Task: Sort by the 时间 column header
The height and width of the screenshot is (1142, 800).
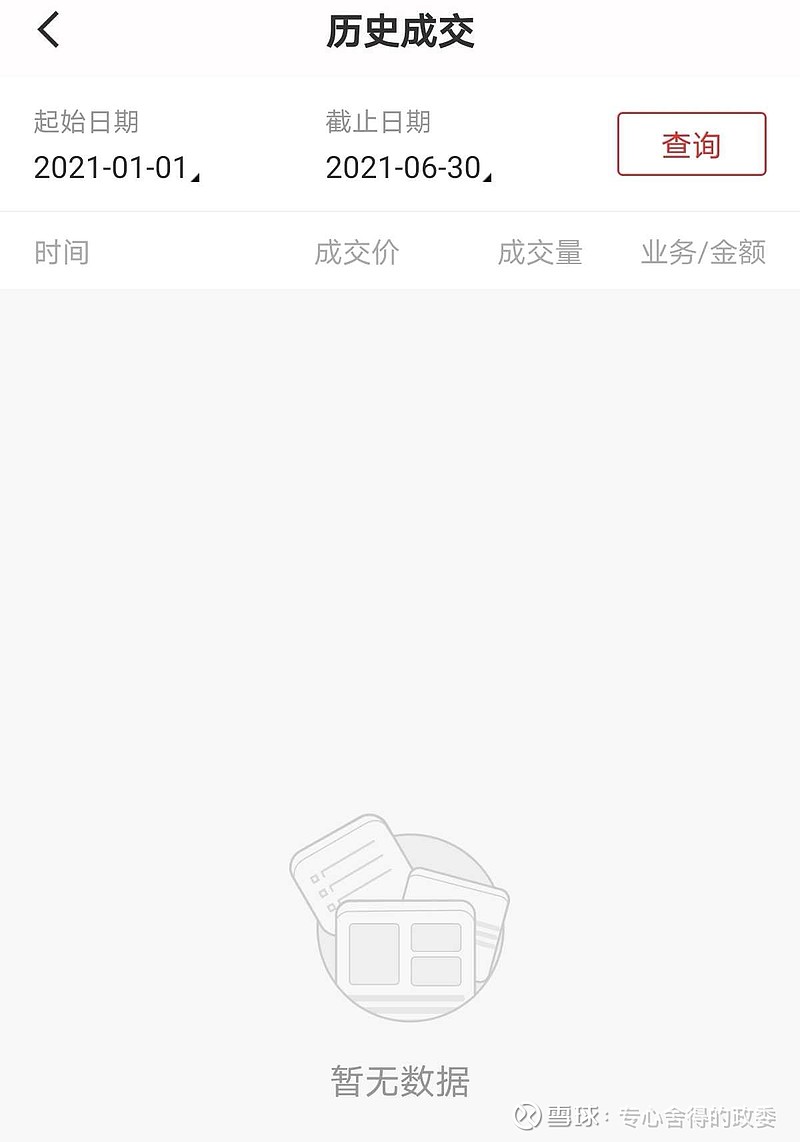Action: pyautogui.click(x=62, y=253)
